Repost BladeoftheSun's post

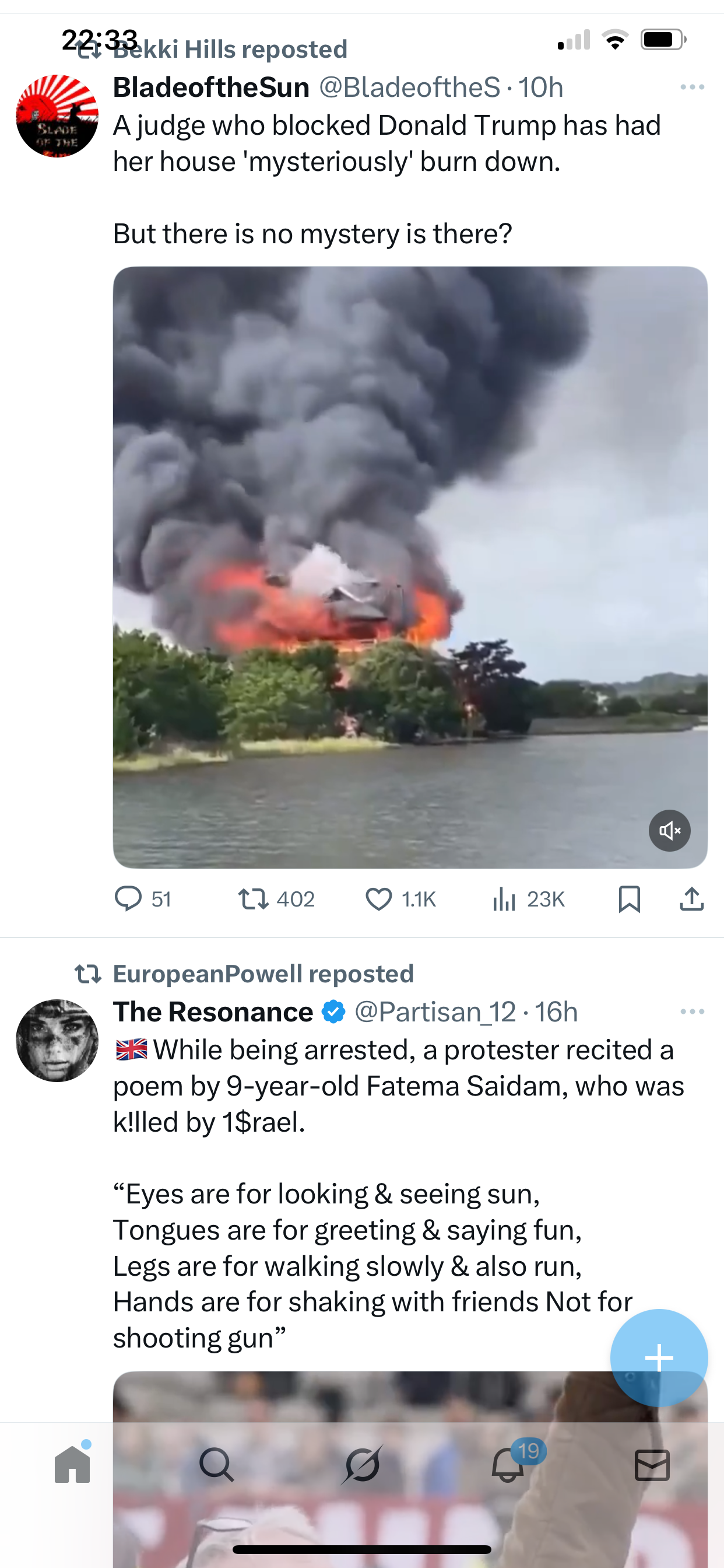(254, 899)
